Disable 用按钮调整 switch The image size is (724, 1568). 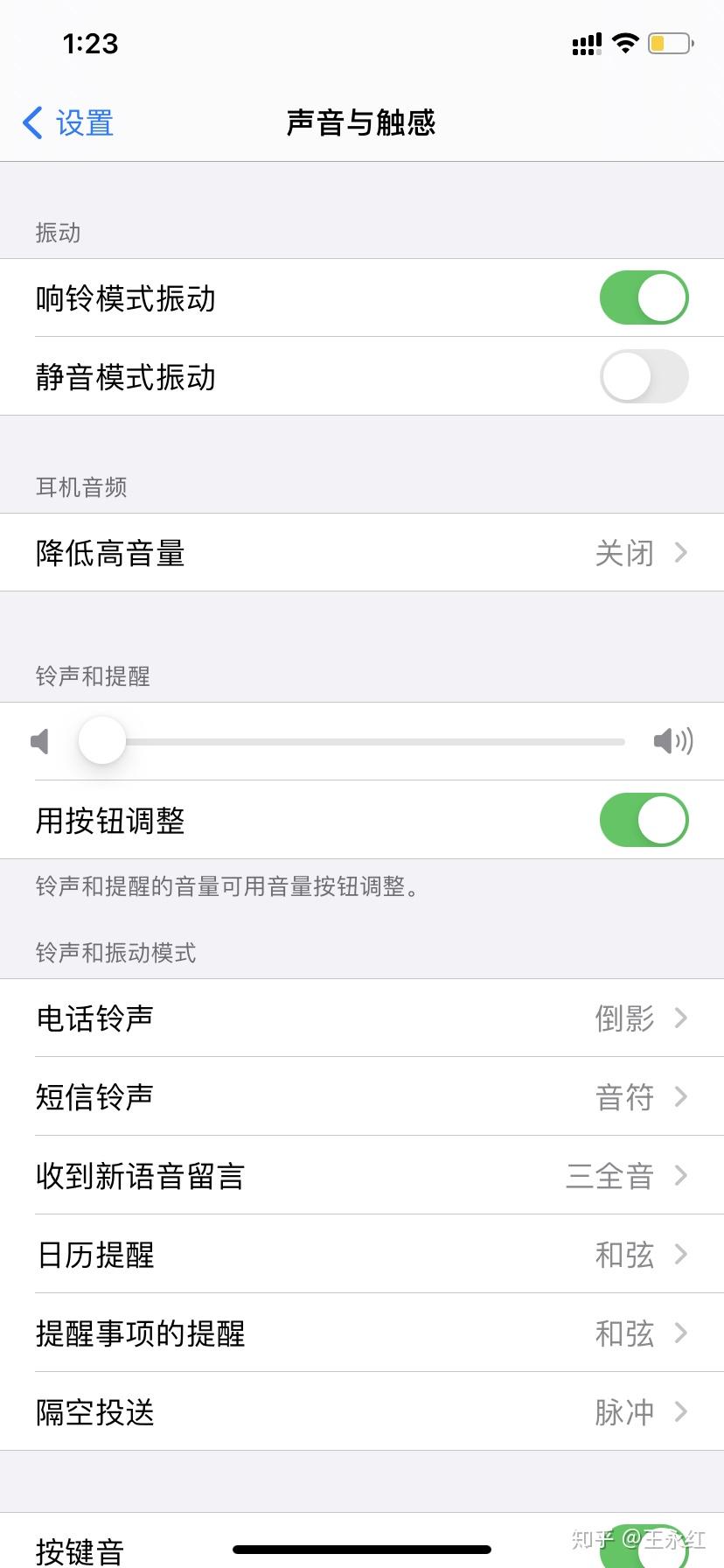pos(644,820)
